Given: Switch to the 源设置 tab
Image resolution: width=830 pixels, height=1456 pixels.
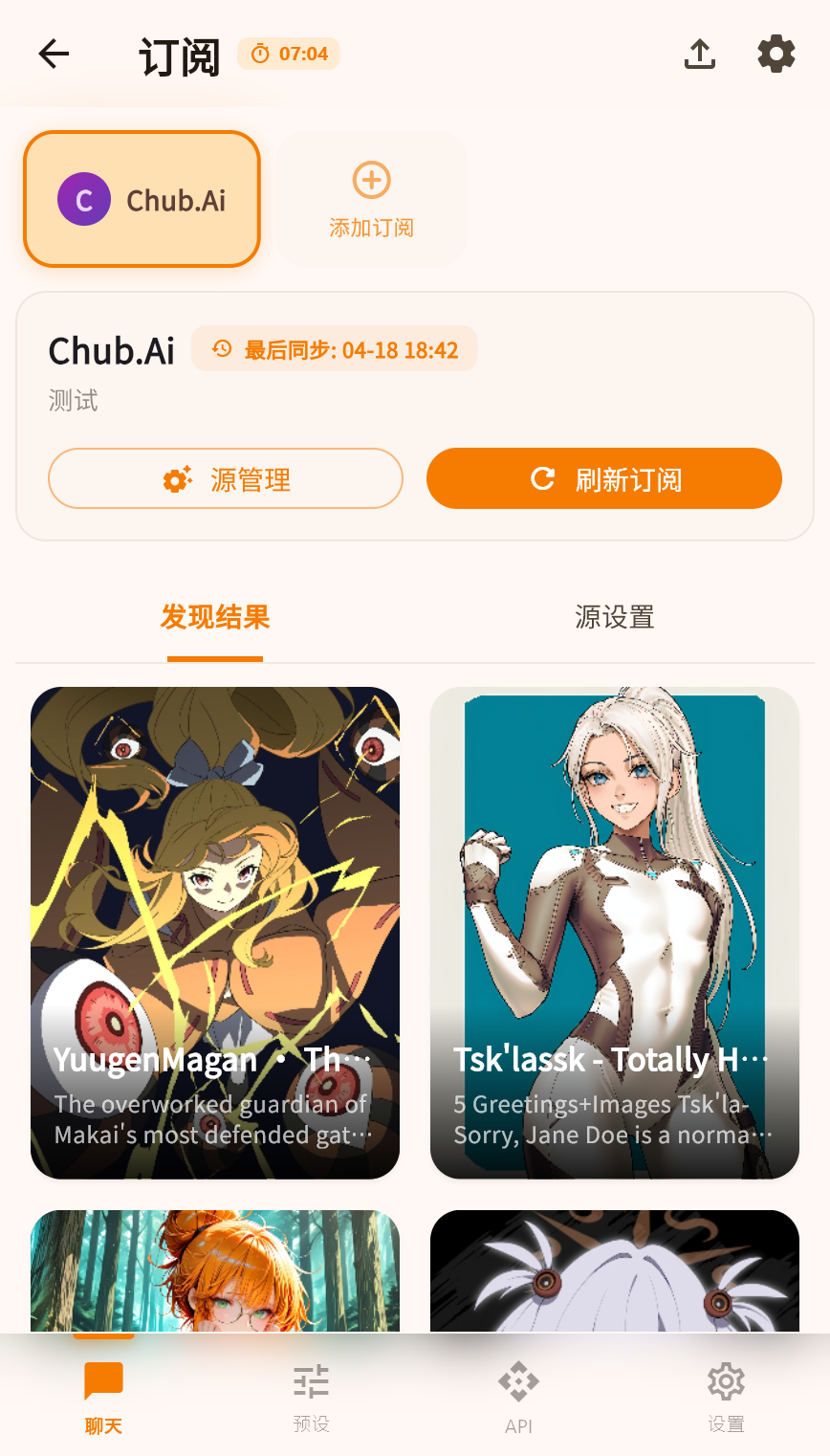Looking at the screenshot, I should point(615,618).
